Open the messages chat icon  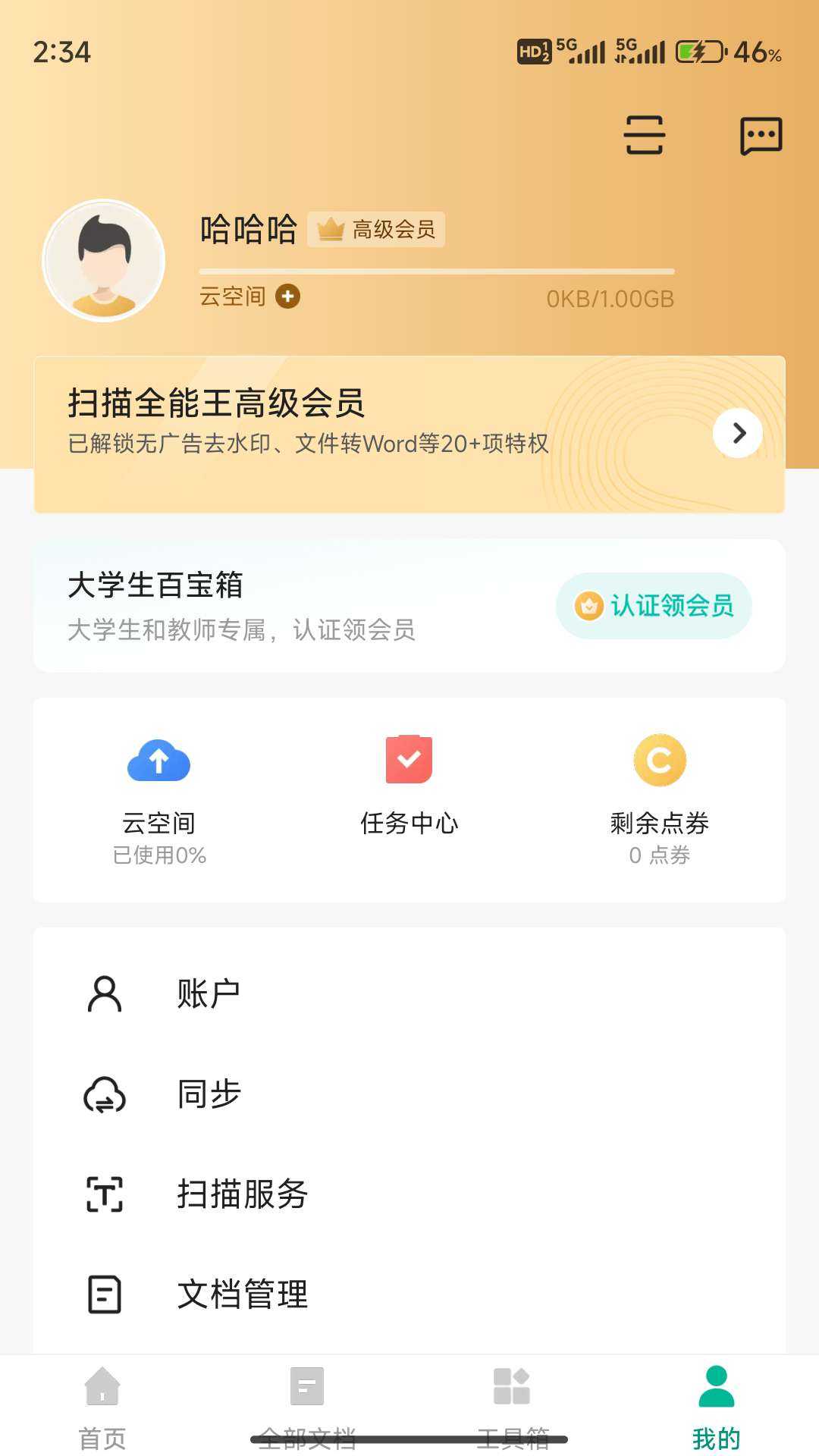761,136
